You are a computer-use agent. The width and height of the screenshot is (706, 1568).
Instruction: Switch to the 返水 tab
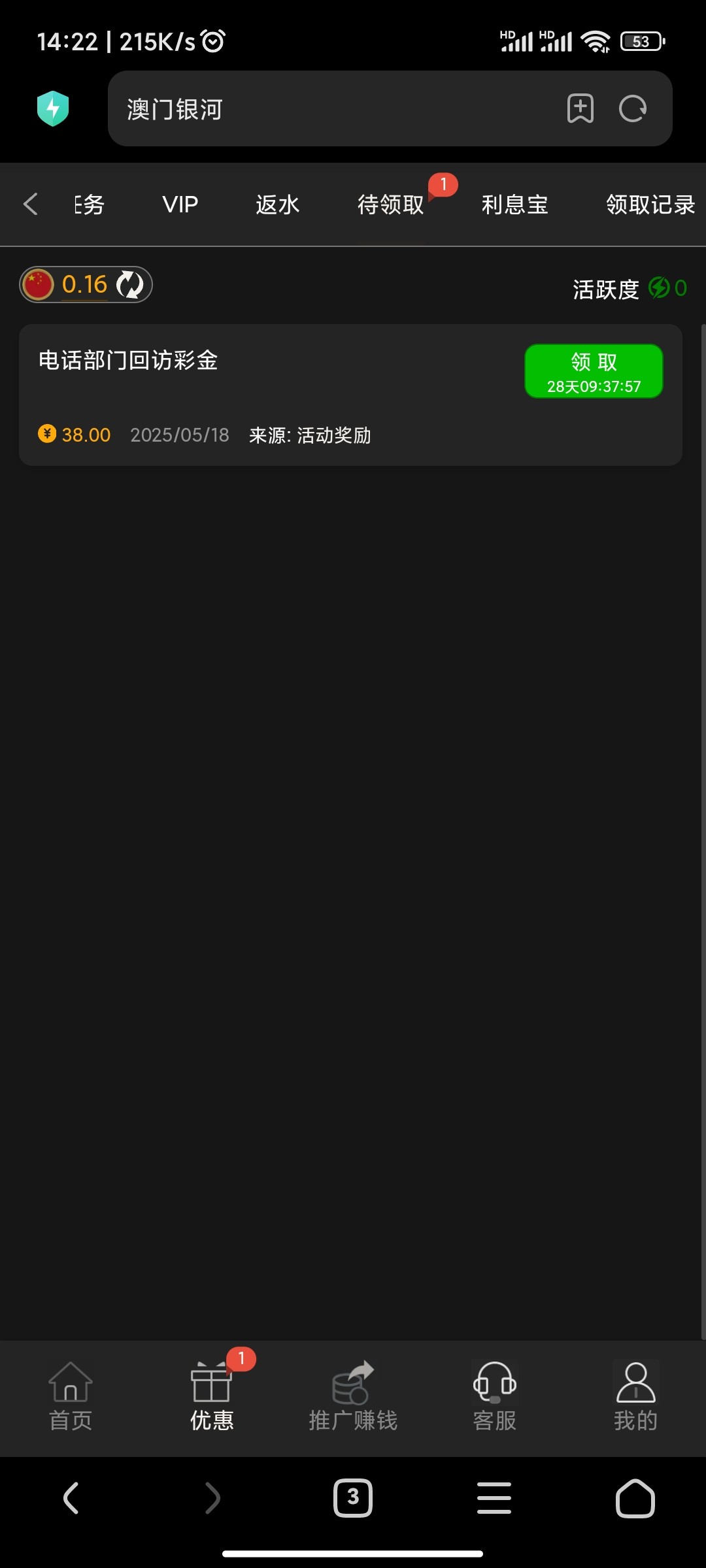tap(277, 204)
